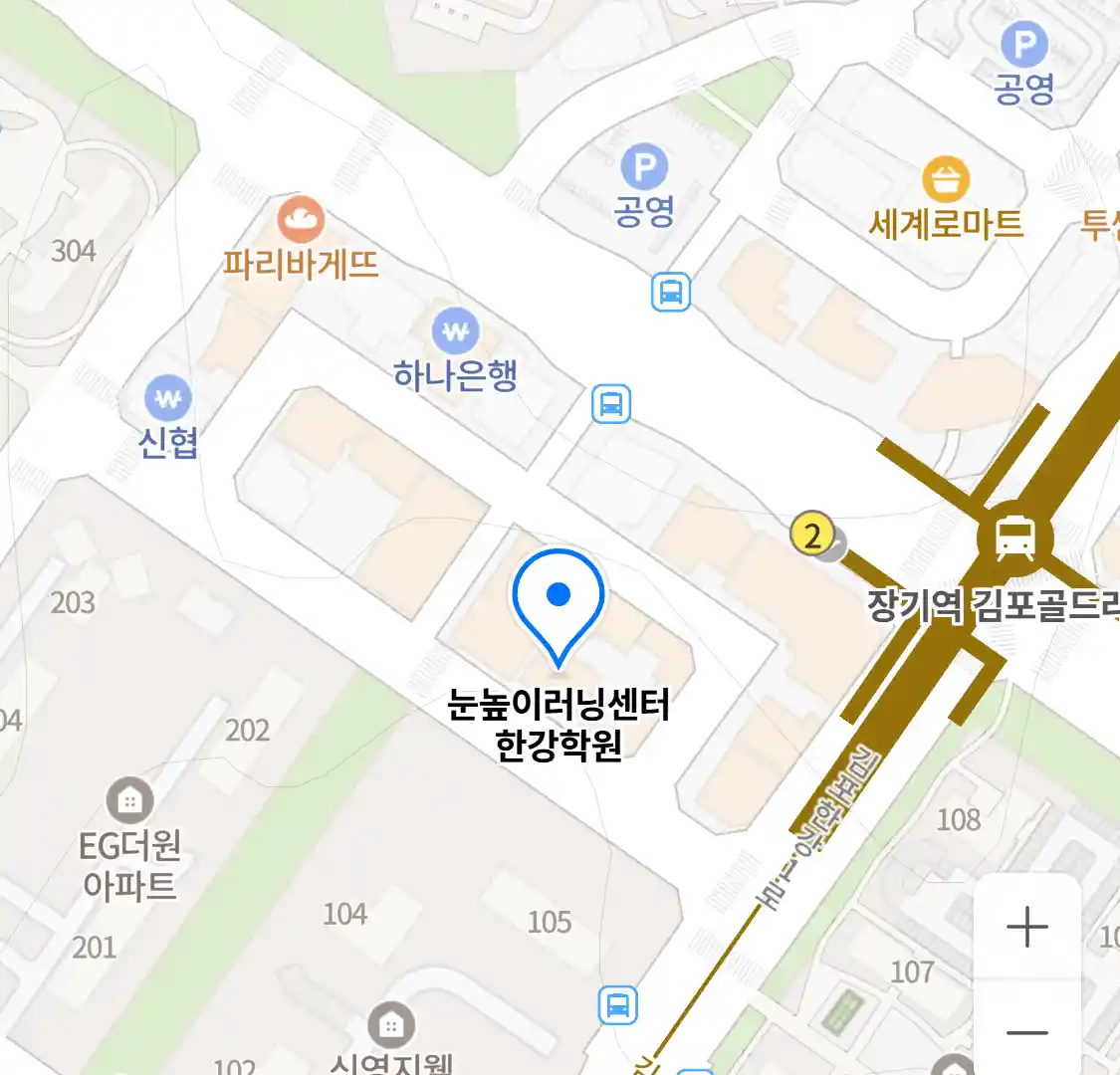Zoom in with the plus button
The width and height of the screenshot is (1120, 1075).
pos(1026,928)
